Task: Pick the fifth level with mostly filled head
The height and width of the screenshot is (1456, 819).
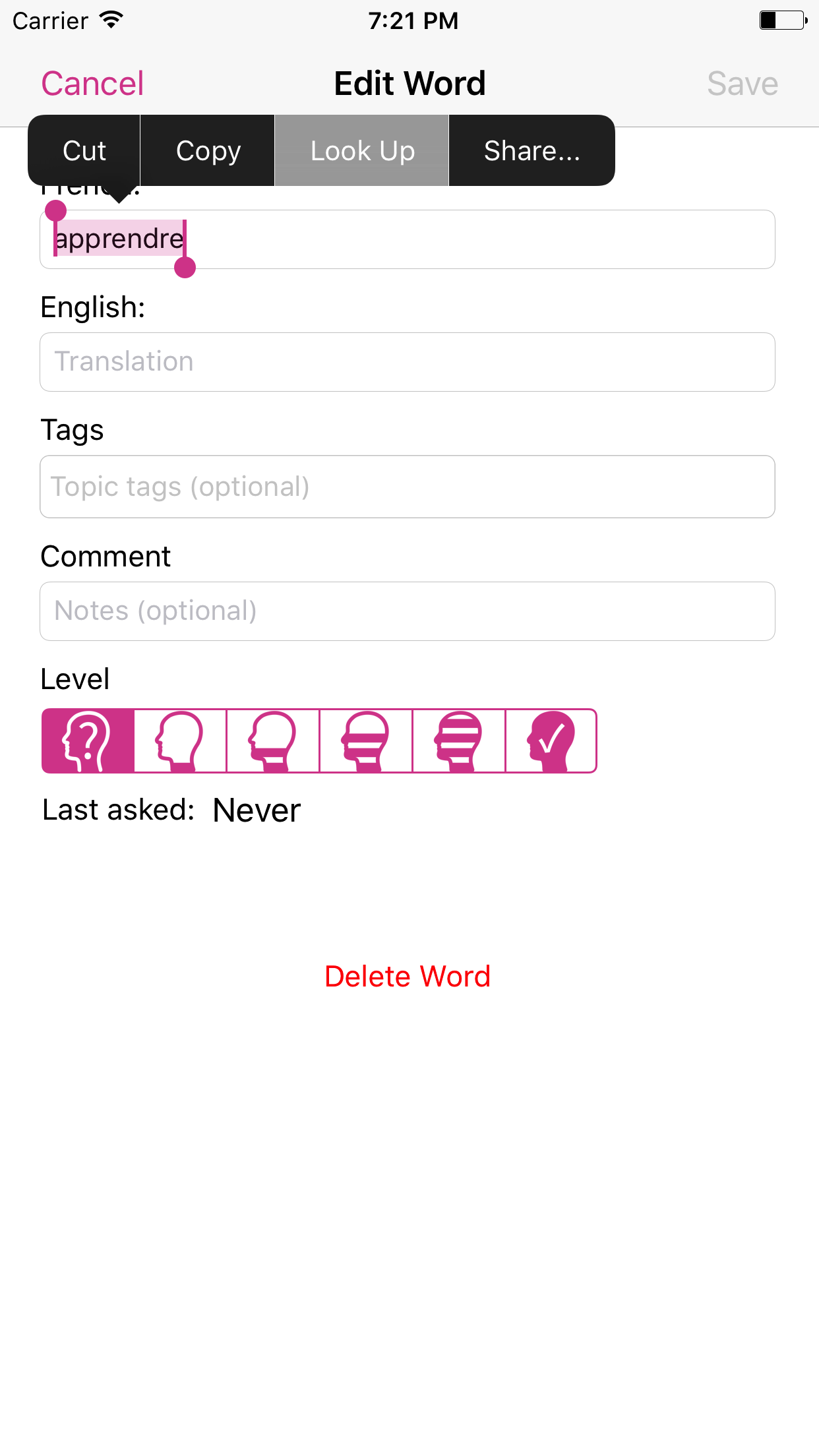Action: (459, 741)
